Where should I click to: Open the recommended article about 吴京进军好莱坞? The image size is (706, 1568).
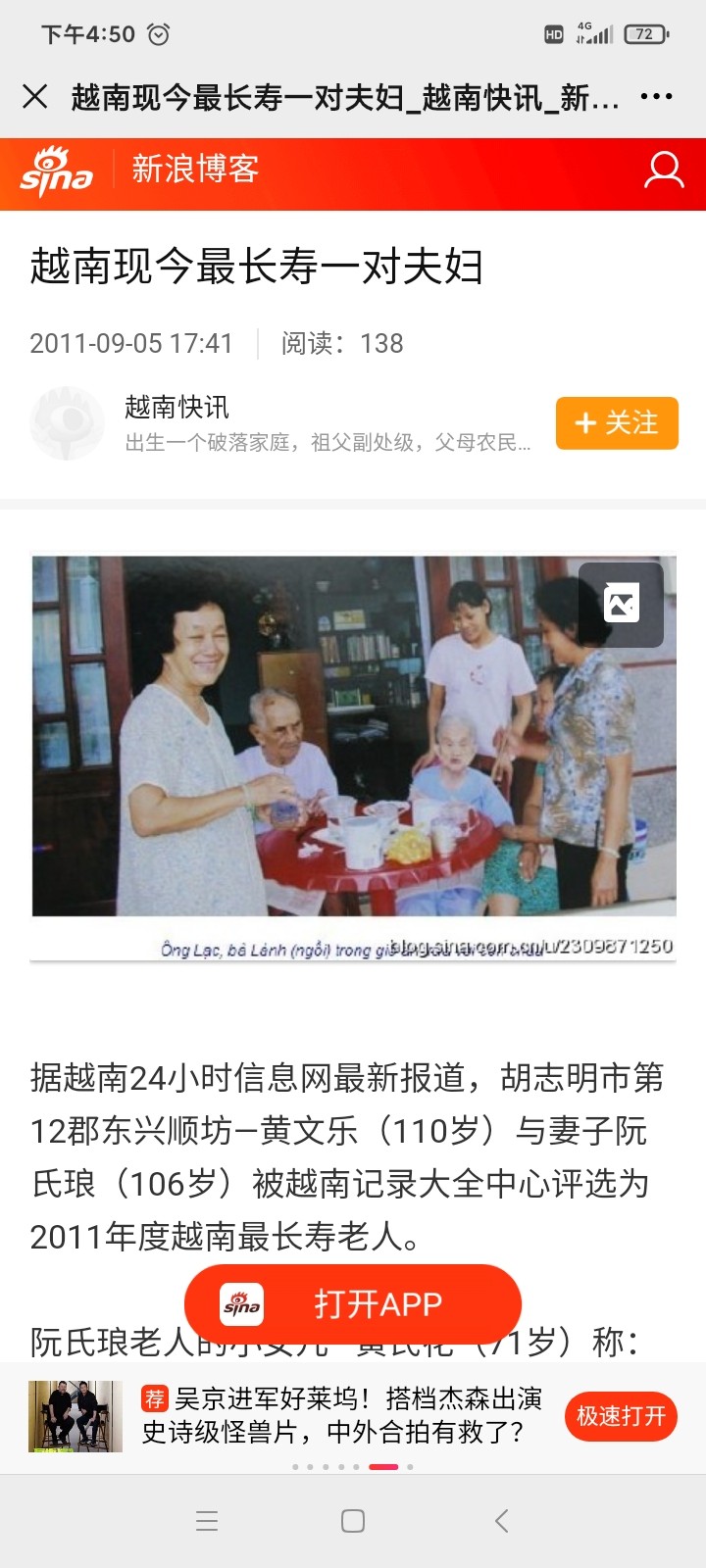[341, 1415]
